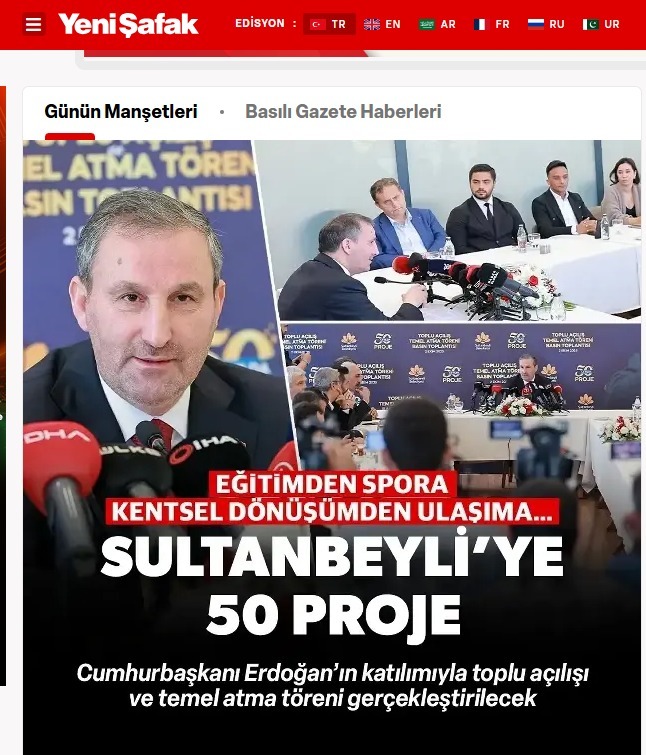The height and width of the screenshot is (755, 646).
Task: Open the Sultanbeyli'ye 50 Proje headline
Action: tap(332, 585)
